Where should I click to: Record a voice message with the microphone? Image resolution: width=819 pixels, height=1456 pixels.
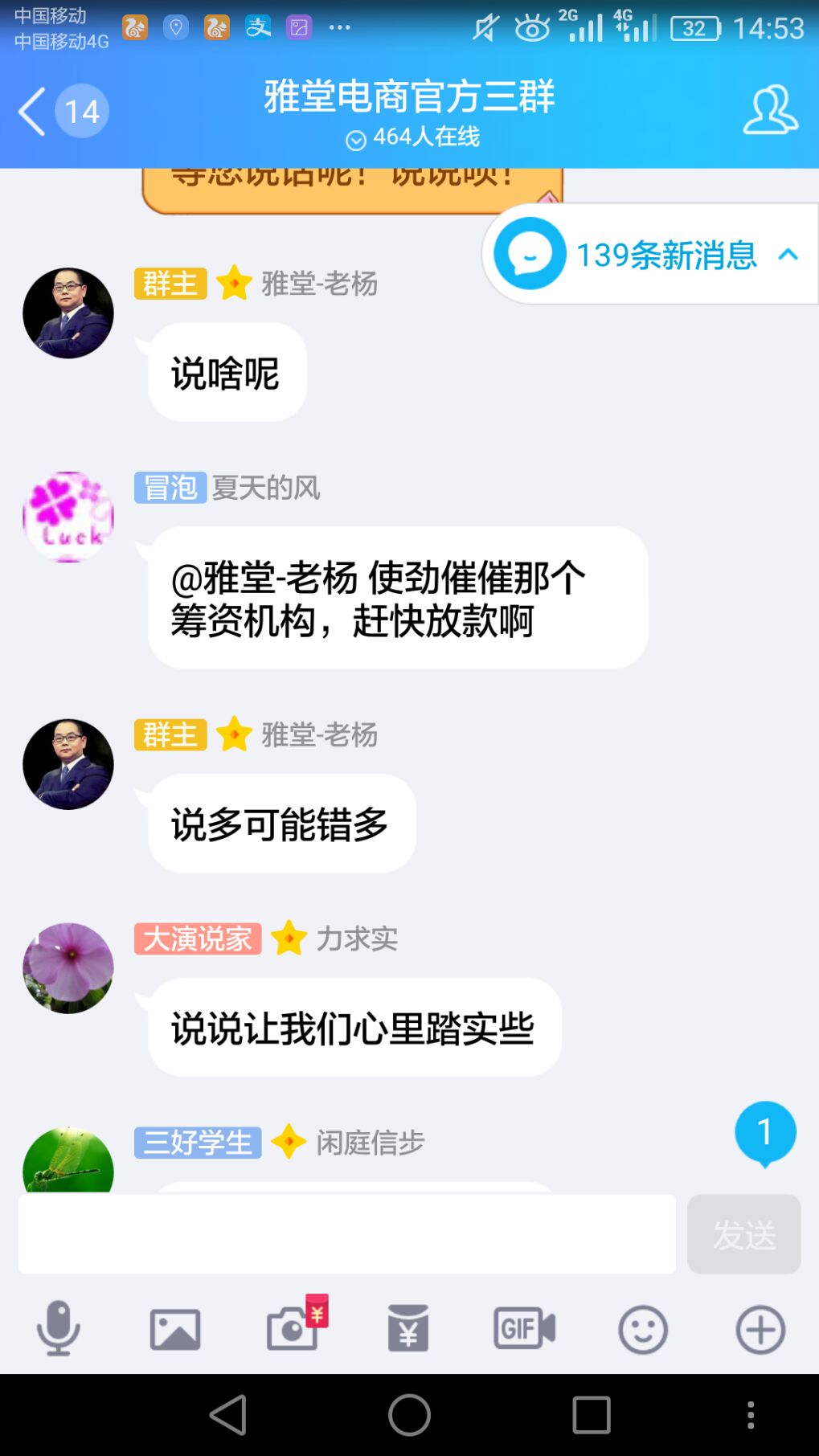[58, 1329]
